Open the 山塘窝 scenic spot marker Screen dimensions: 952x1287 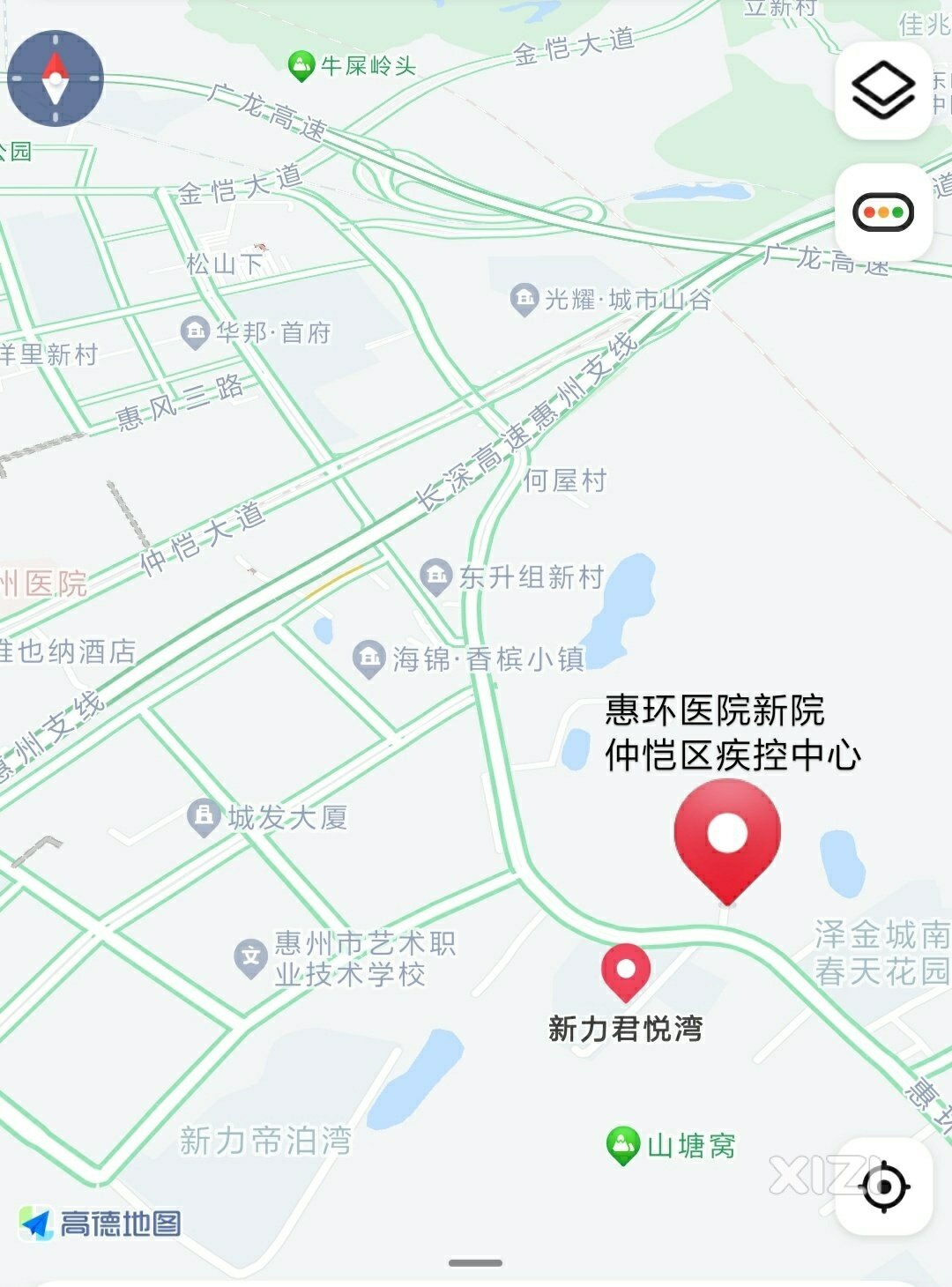[623, 1145]
